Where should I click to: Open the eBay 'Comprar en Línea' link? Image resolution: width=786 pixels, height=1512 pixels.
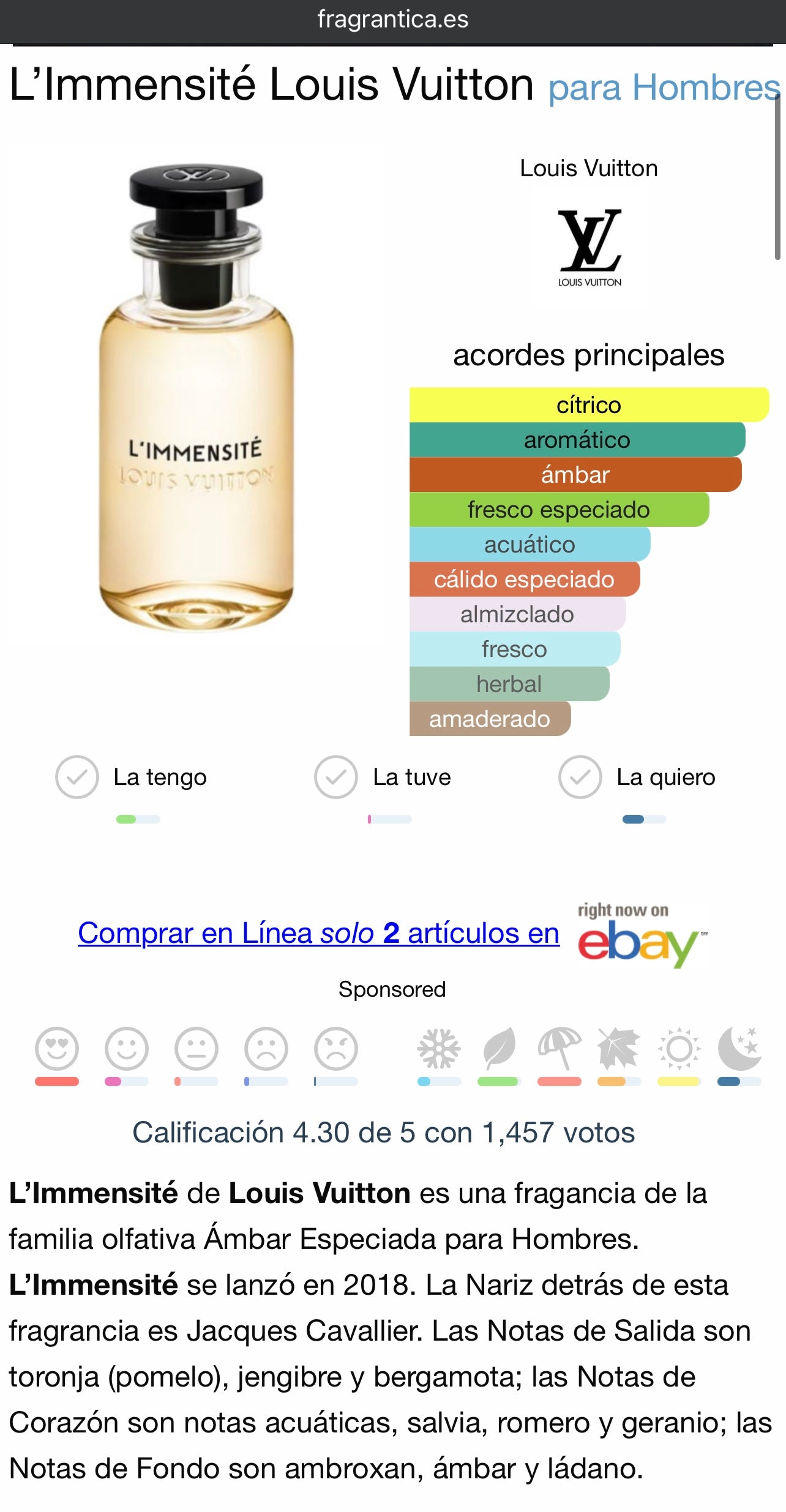click(318, 933)
